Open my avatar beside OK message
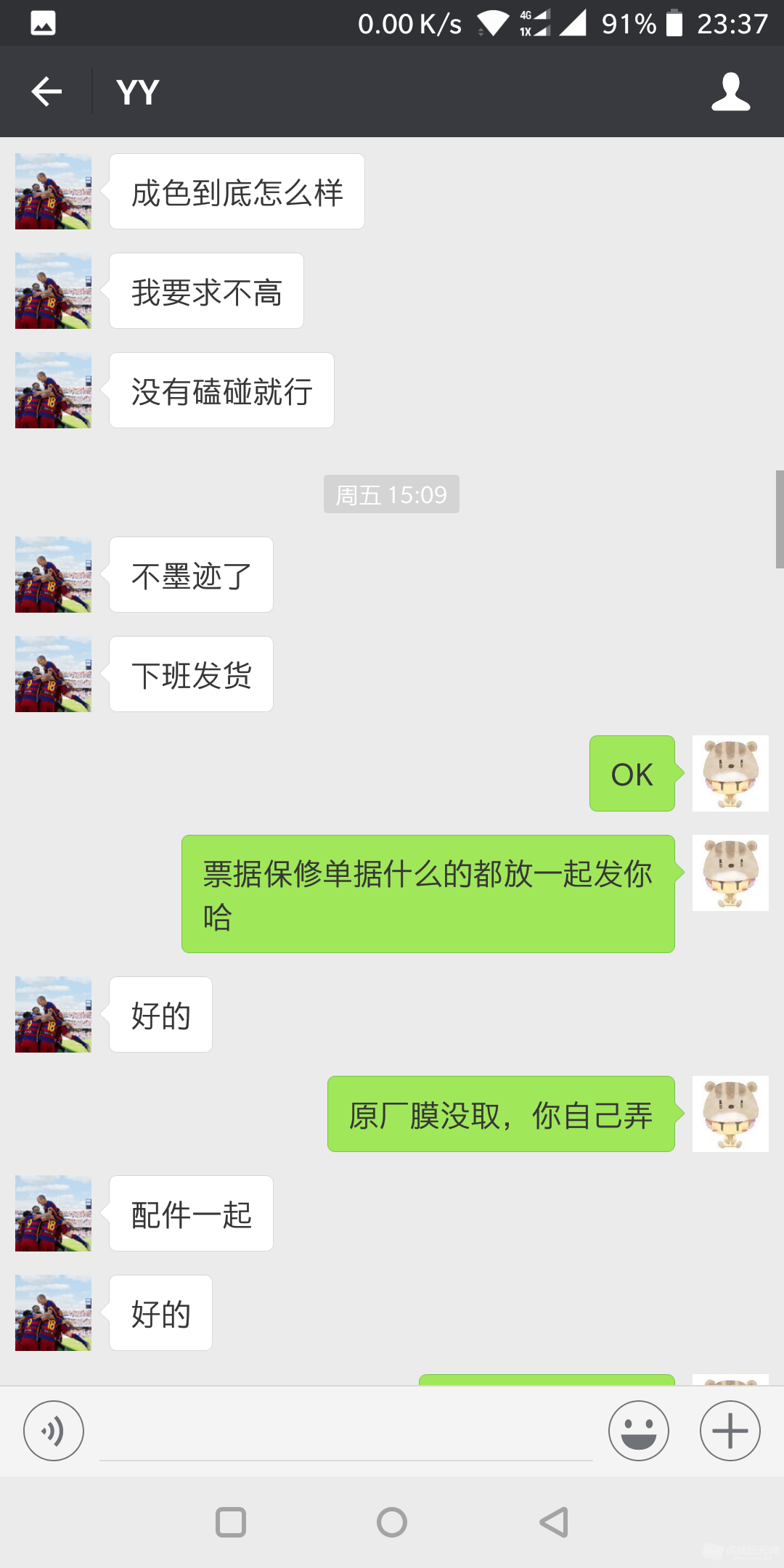Screen dimensions: 784x1568 click(x=730, y=773)
